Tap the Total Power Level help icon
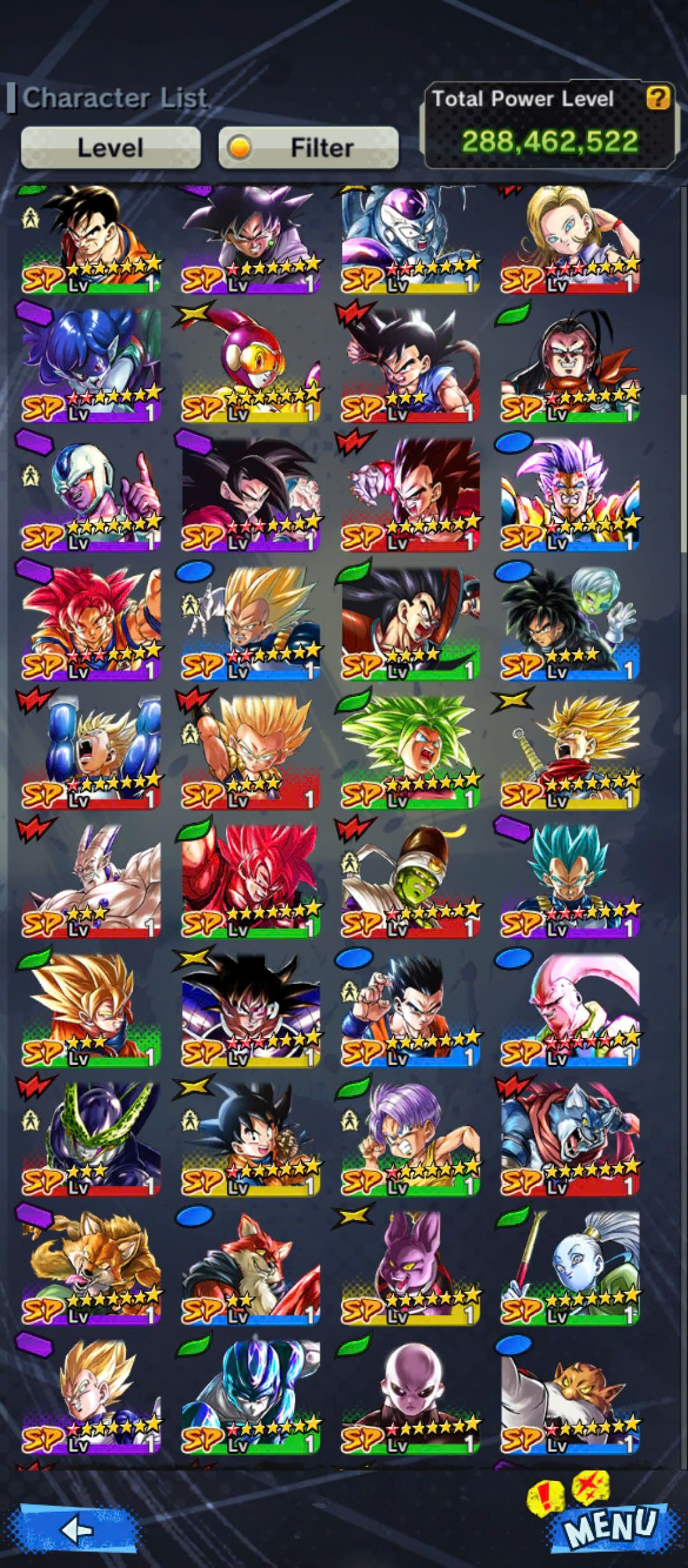Screen dimensions: 688x1568 (657, 98)
